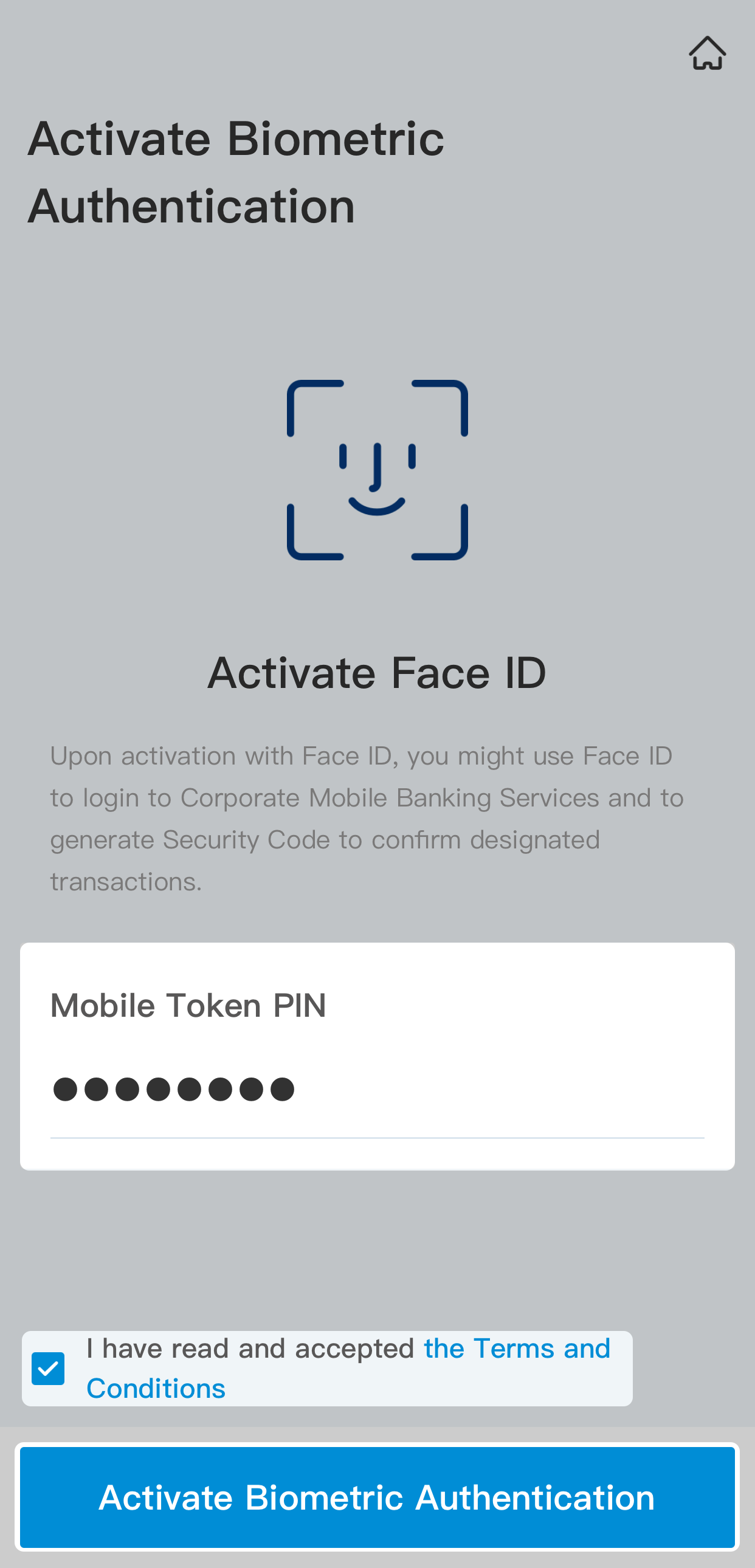755x1568 pixels.
Task: Uncheck the terms acceptance checkbox
Action: (x=48, y=1368)
